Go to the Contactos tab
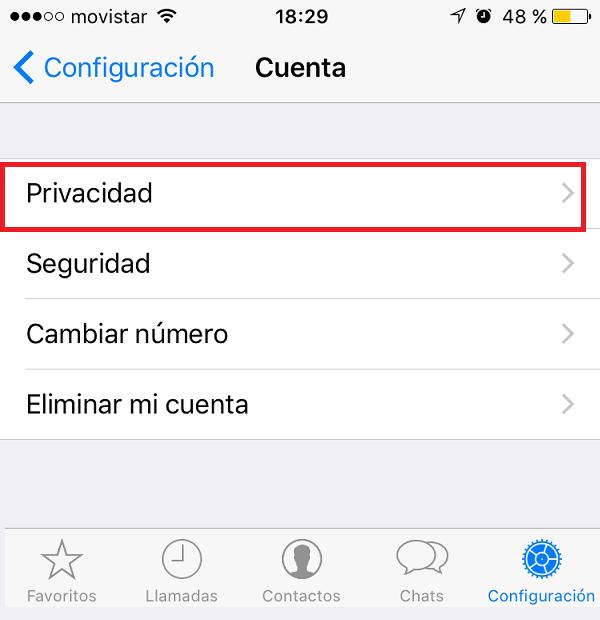Screen dimensions: 600x620 point(301,572)
